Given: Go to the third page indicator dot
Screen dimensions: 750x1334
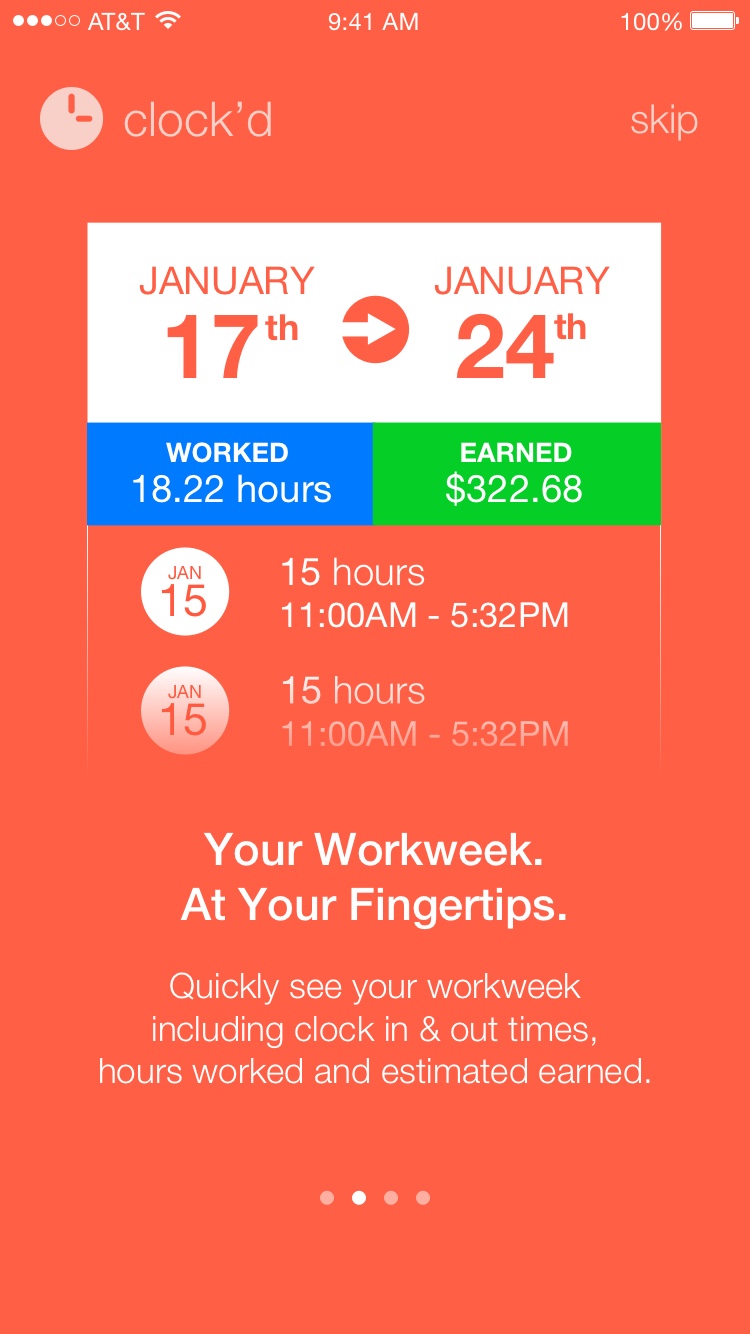Looking at the screenshot, I should pos(391,1197).
